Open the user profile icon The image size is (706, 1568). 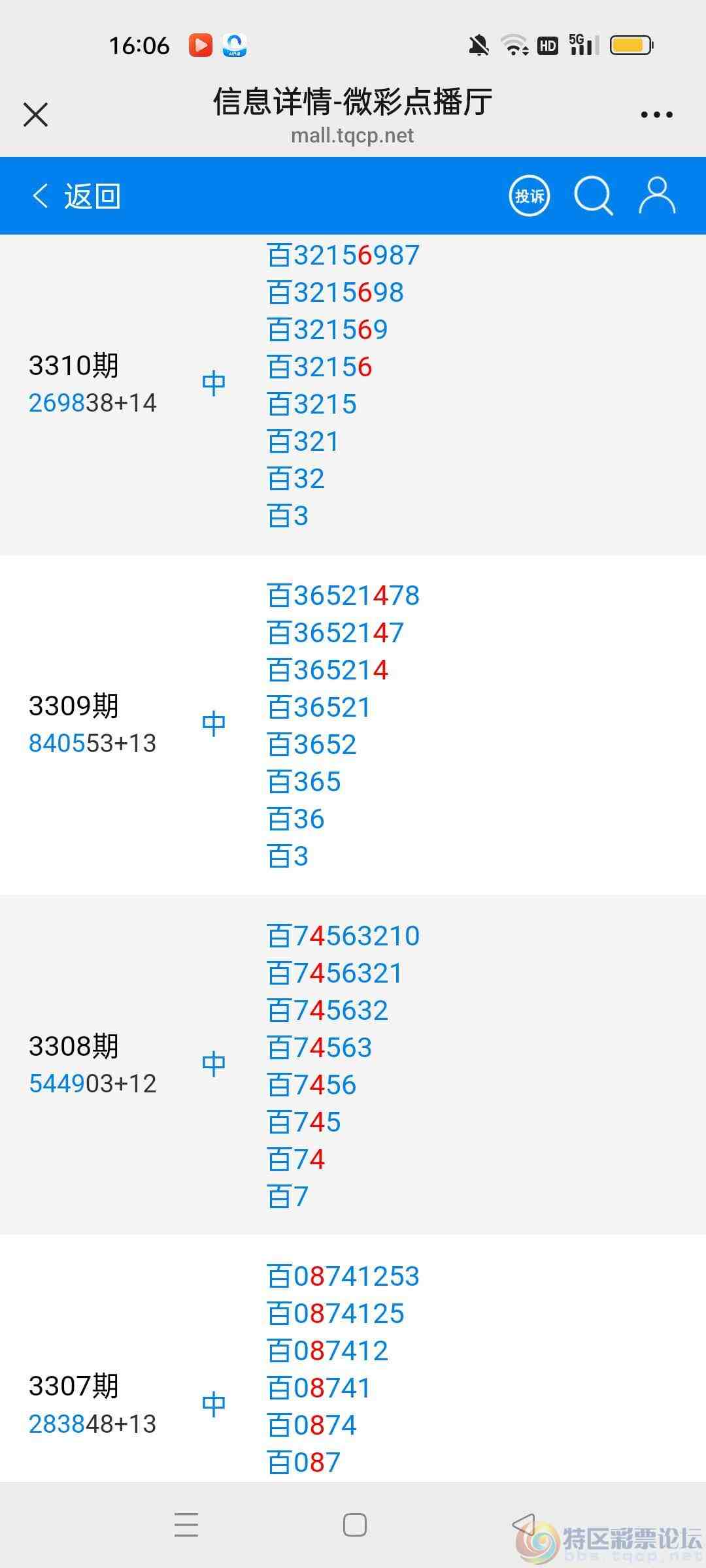(658, 195)
